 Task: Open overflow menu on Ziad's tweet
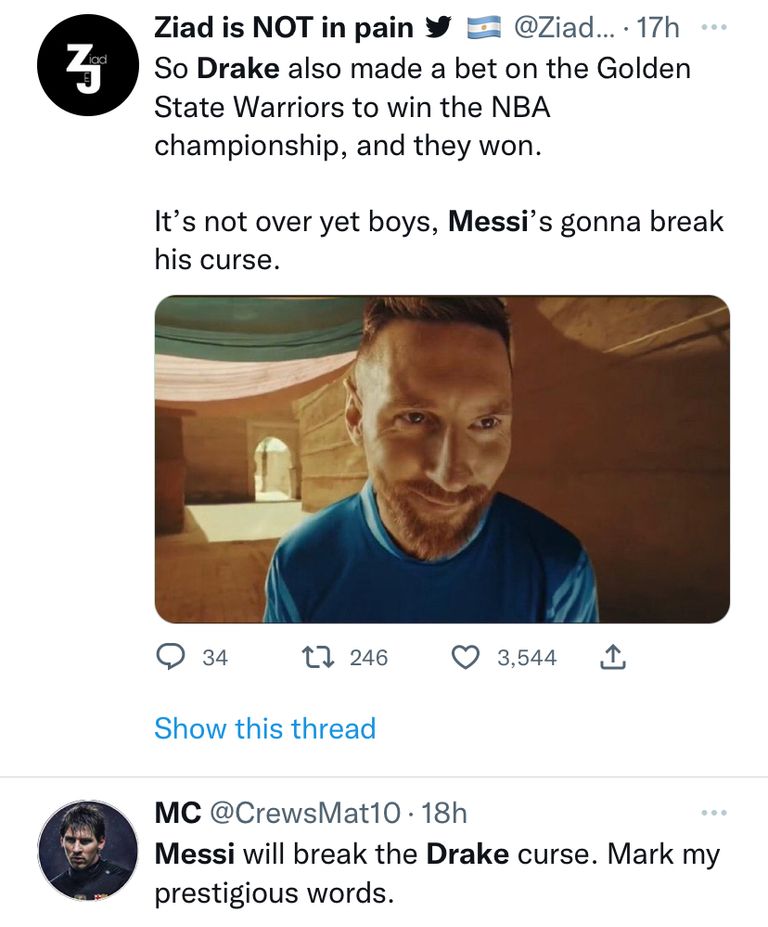tap(710, 29)
